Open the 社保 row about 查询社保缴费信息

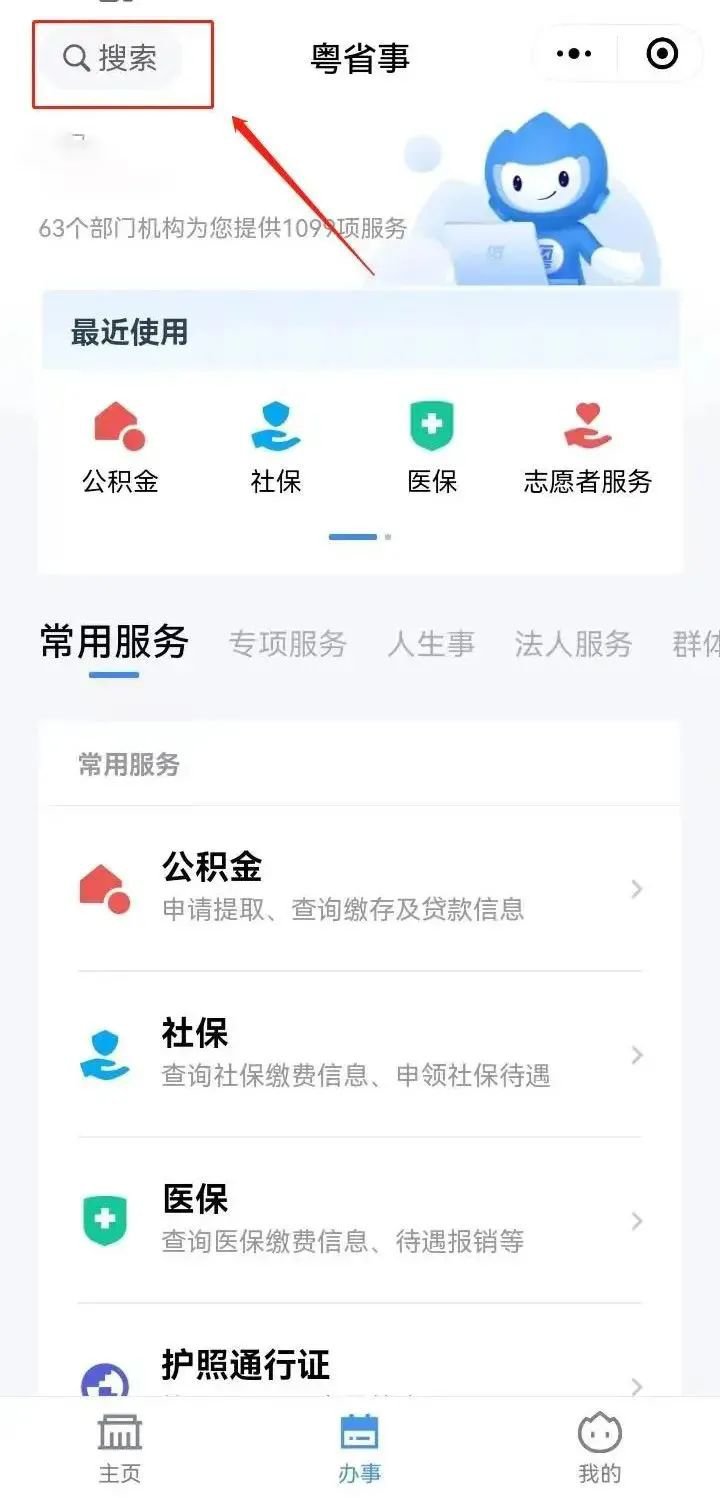360,1054
